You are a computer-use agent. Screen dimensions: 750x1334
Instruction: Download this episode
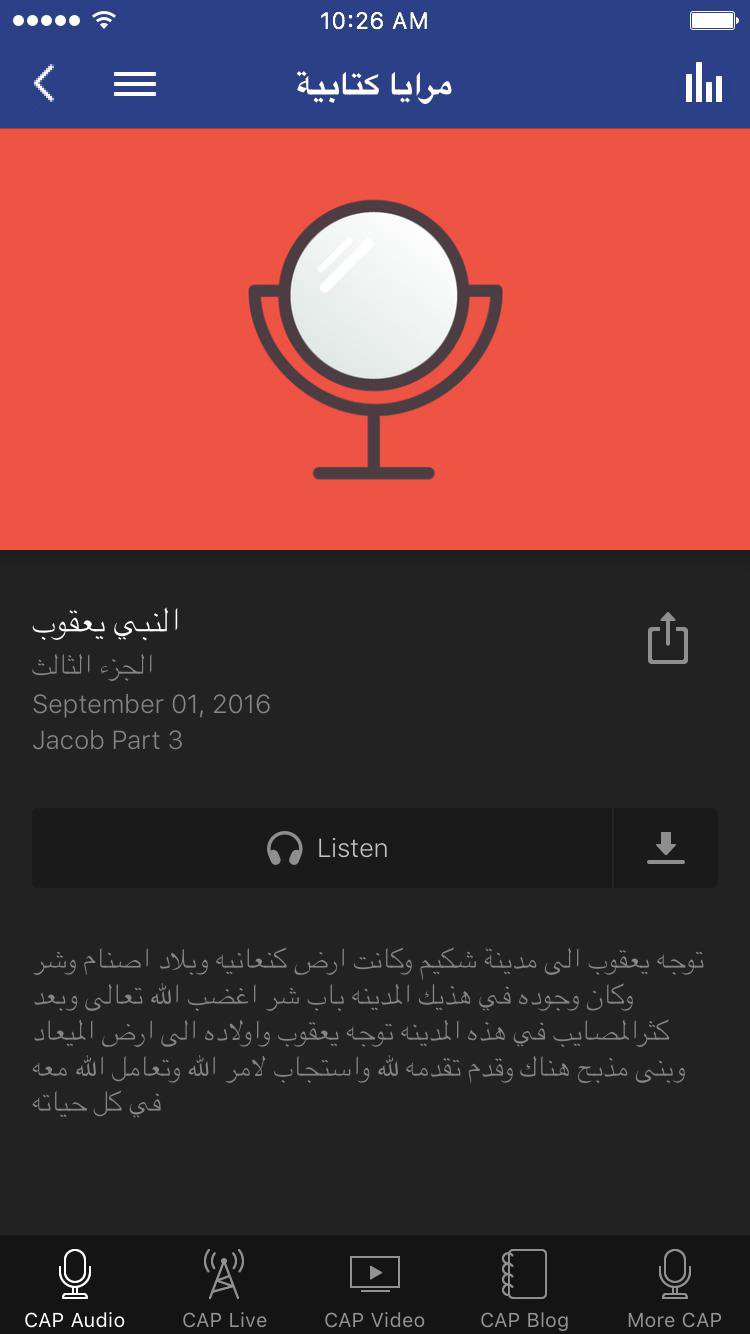pyautogui.click(x=666, y=848)
